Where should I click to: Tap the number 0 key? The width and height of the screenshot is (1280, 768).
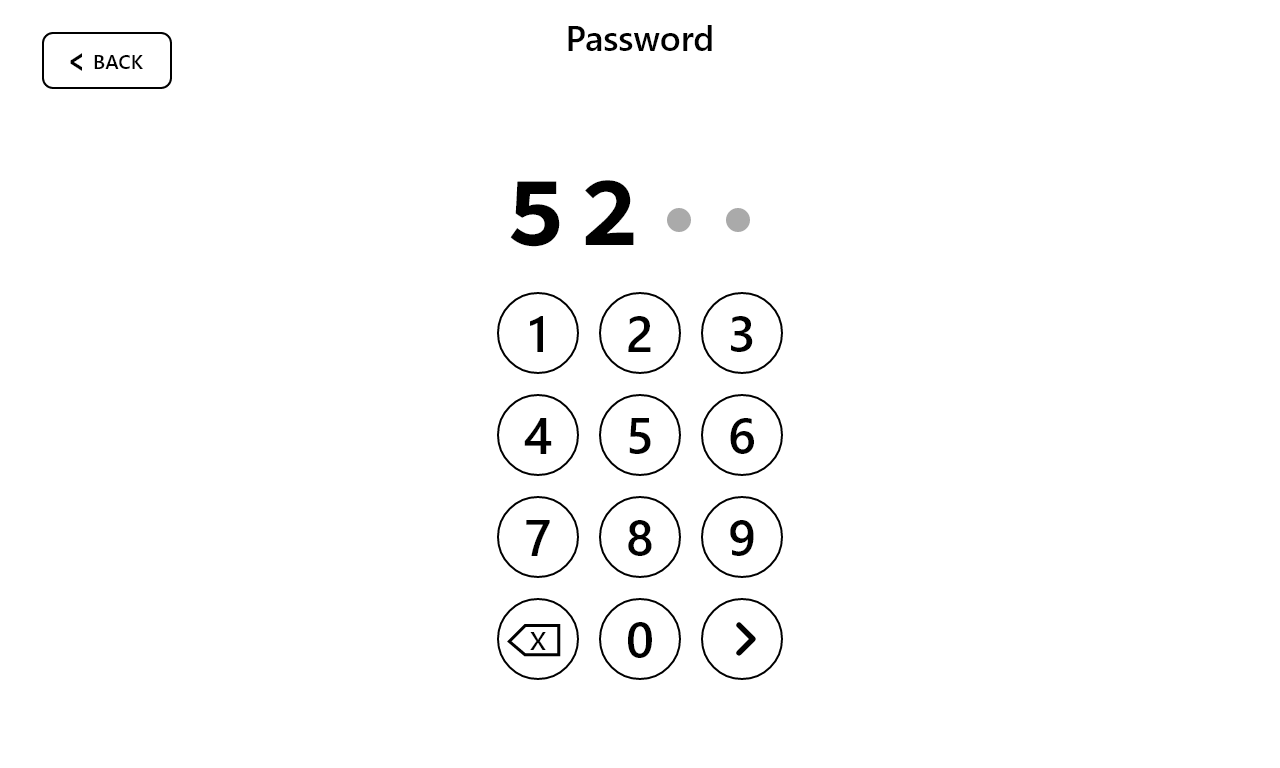pyautogui.click(x=640, y=639)
